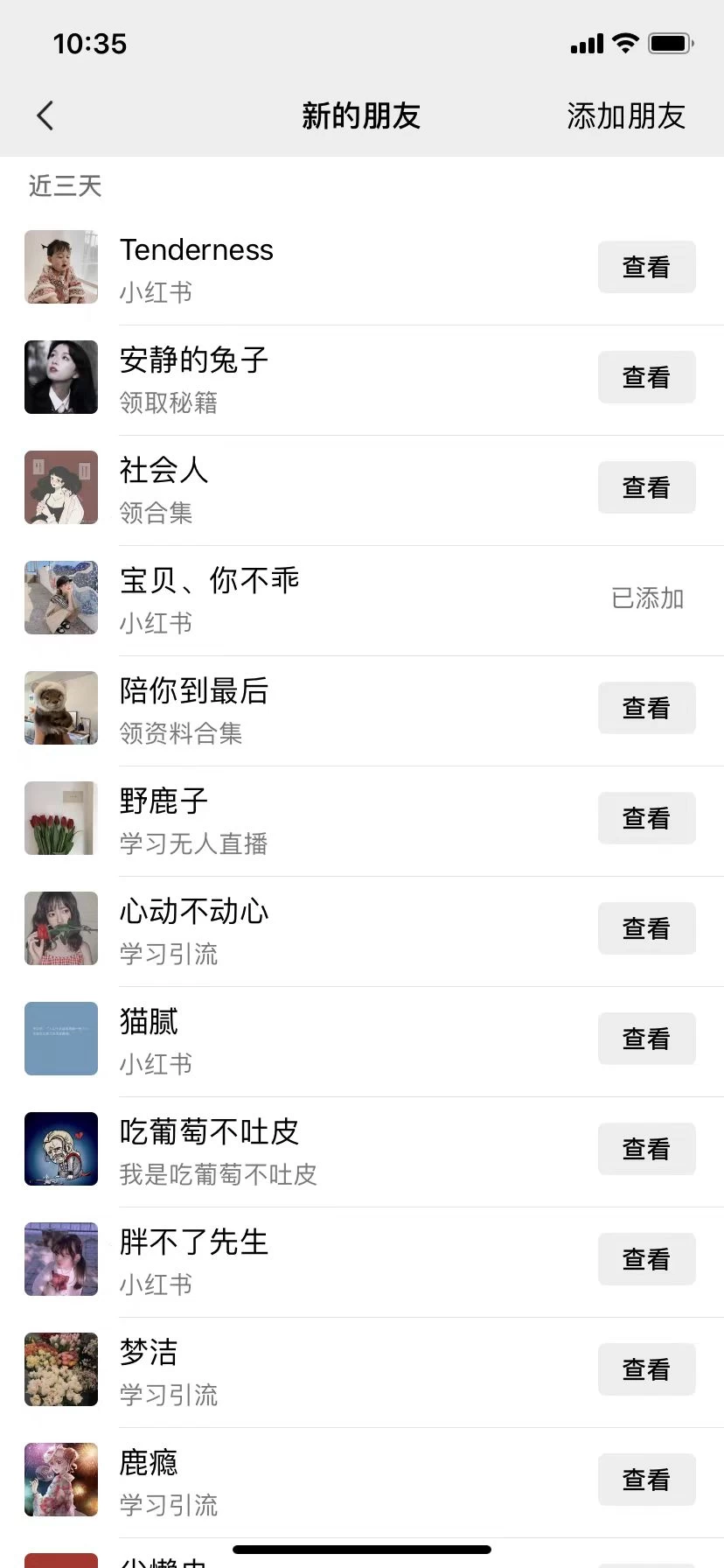Open Tenderness's avatar photo
The image size is (724, 1568).
pos(60,267)
